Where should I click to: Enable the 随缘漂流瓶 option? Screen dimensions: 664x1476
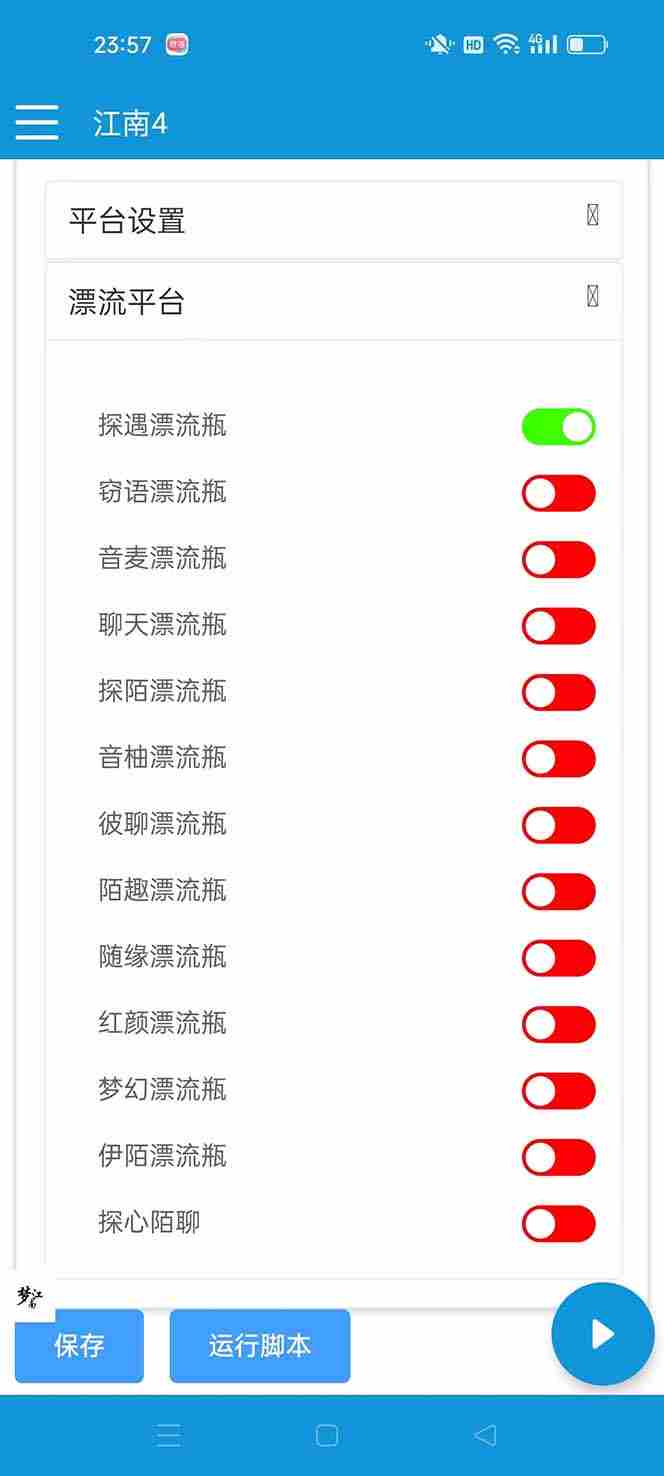pos(558,958)
